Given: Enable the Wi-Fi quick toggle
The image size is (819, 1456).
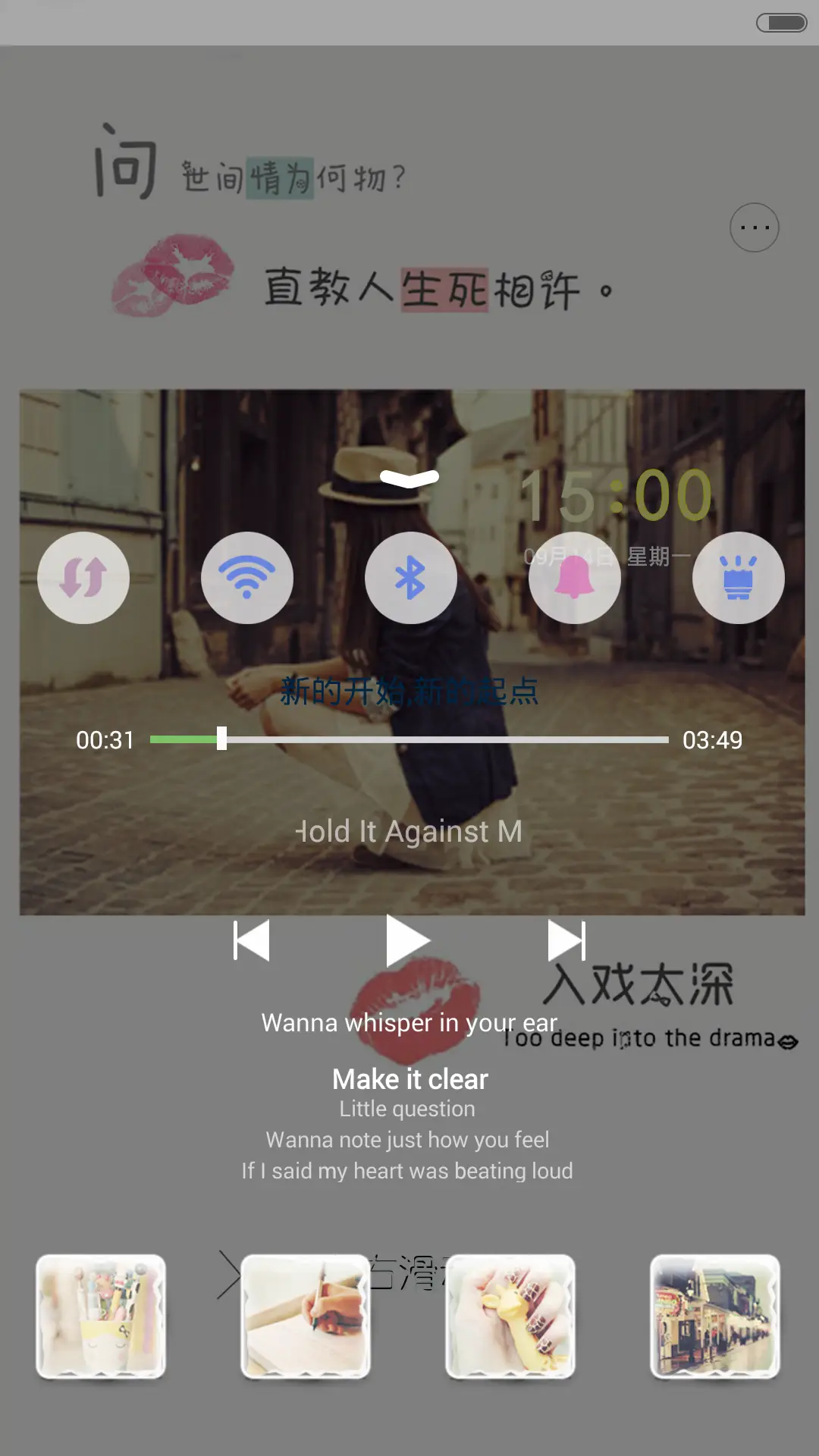Looking at the screenshot, I should pyautogui.click(x=247, y=577).
